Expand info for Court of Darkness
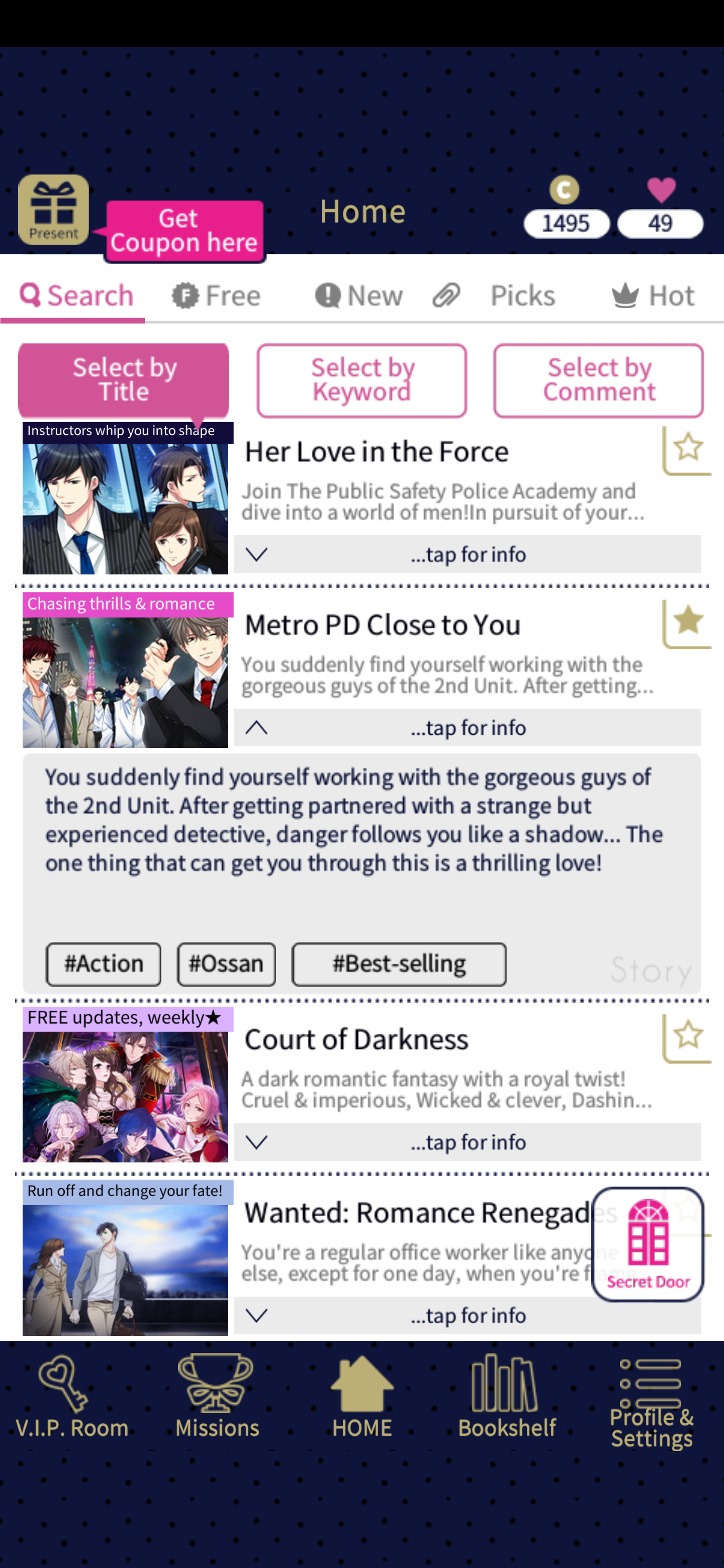Screen dimensions: 724x1568 tap(467, 1142)
